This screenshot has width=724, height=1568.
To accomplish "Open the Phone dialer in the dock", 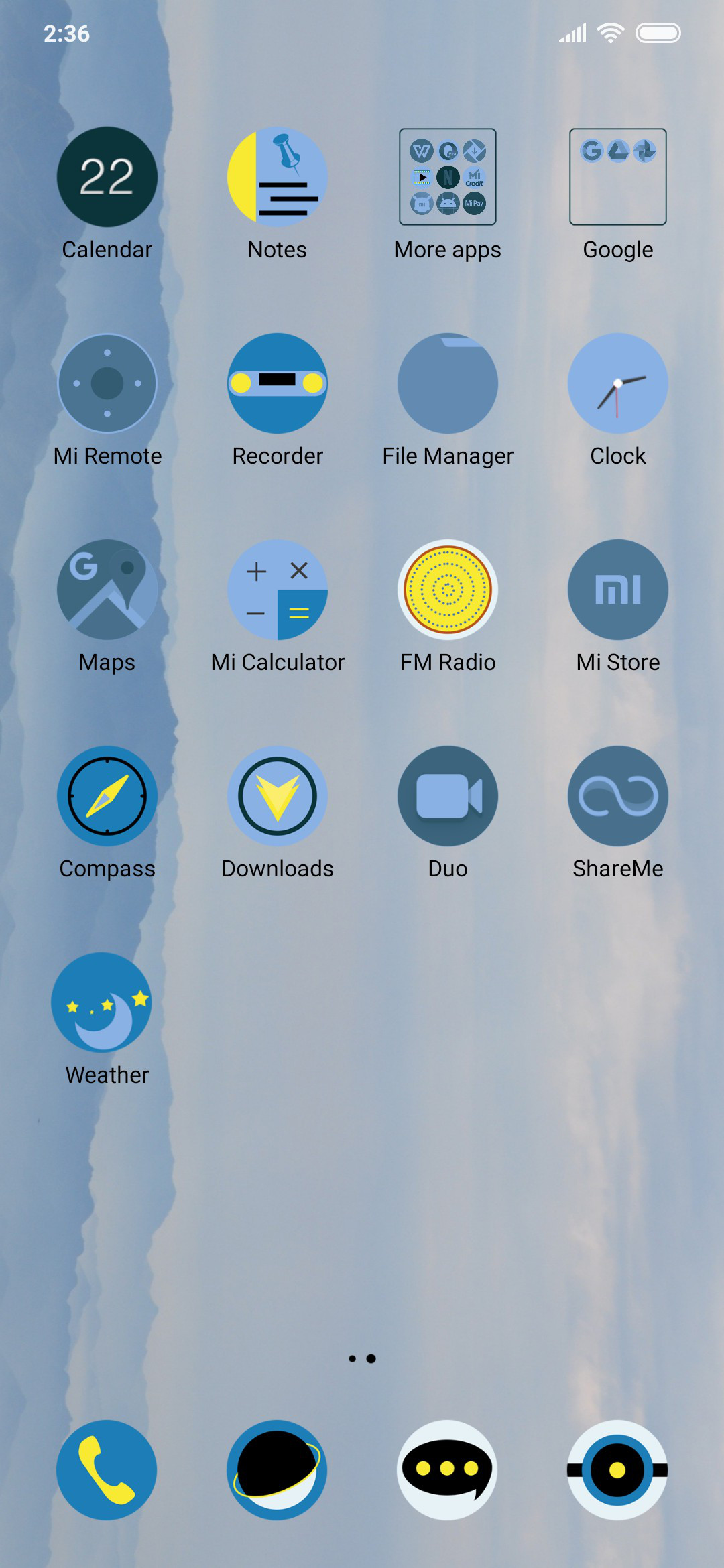I will click(x=107, y=1470).
